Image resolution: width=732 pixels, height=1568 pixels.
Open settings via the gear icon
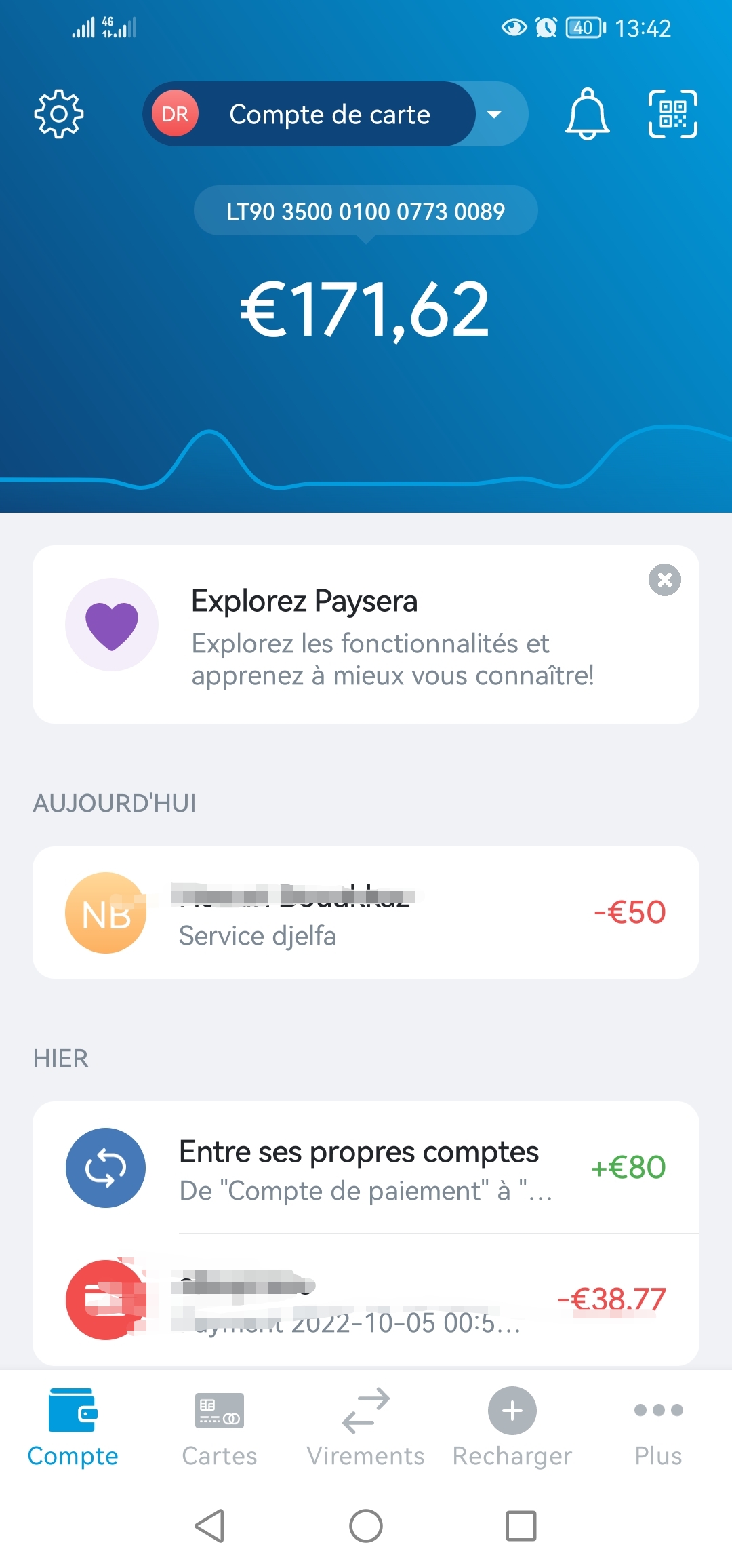[59, 114]
